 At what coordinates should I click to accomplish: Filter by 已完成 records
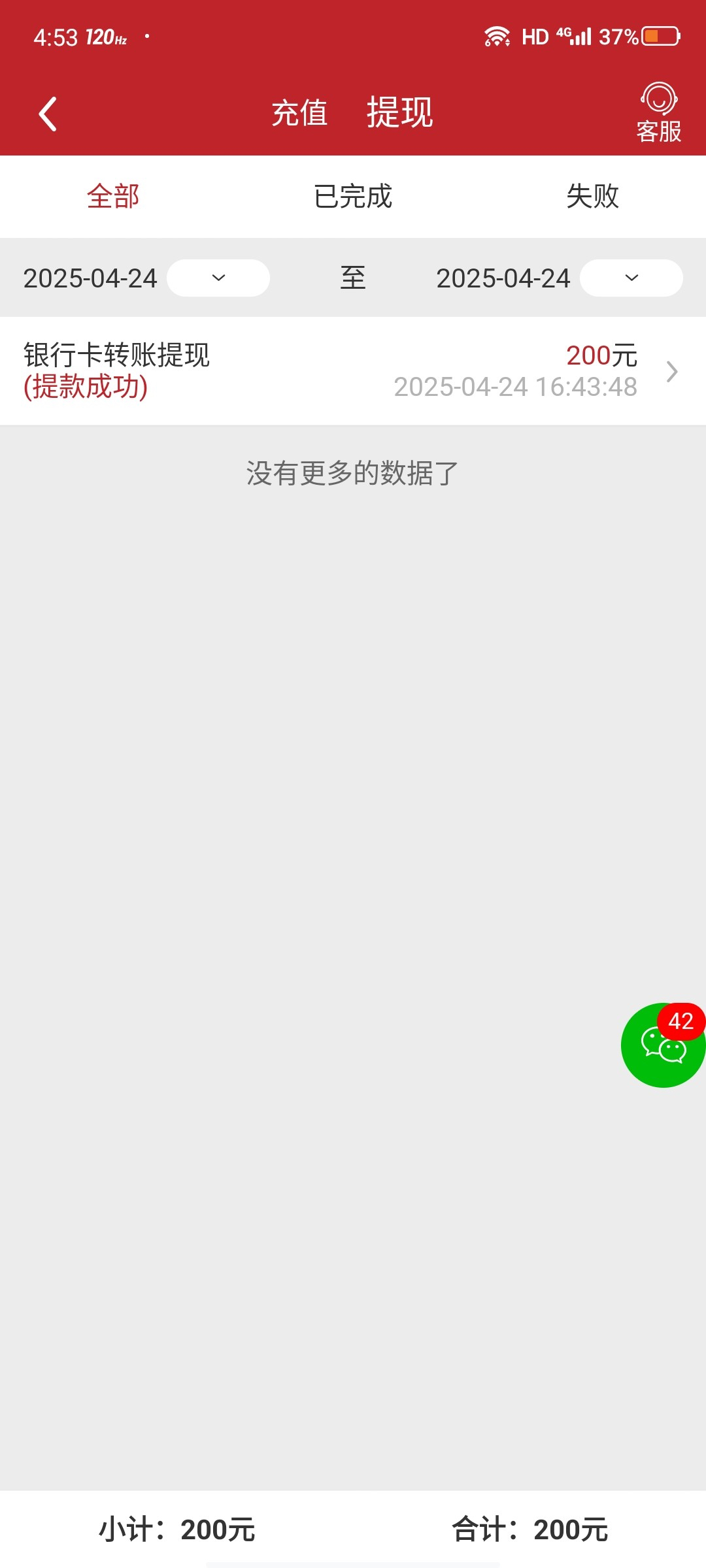click(x=353, y=196)
